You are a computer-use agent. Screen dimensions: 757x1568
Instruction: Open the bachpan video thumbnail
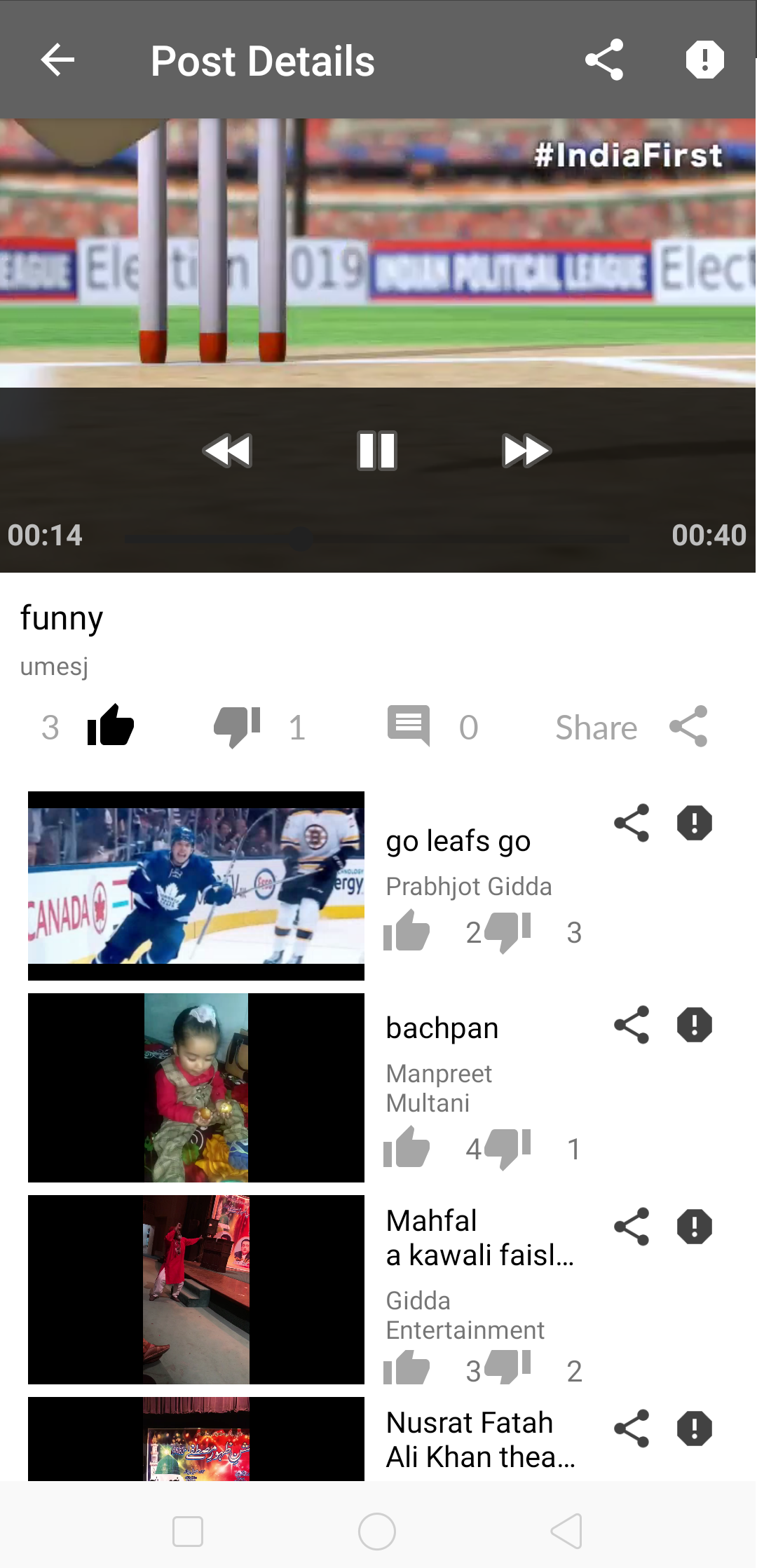[x=196, y=1088]
